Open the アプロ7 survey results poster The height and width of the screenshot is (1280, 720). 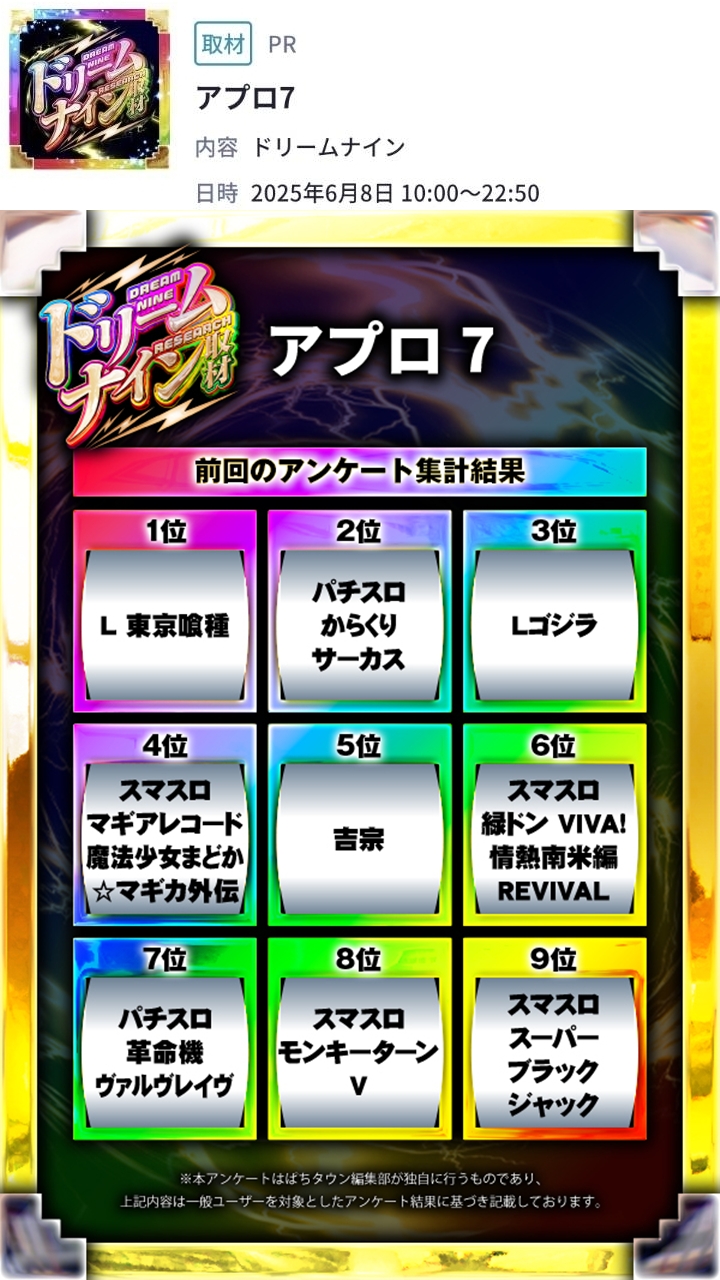coord(360,745)
